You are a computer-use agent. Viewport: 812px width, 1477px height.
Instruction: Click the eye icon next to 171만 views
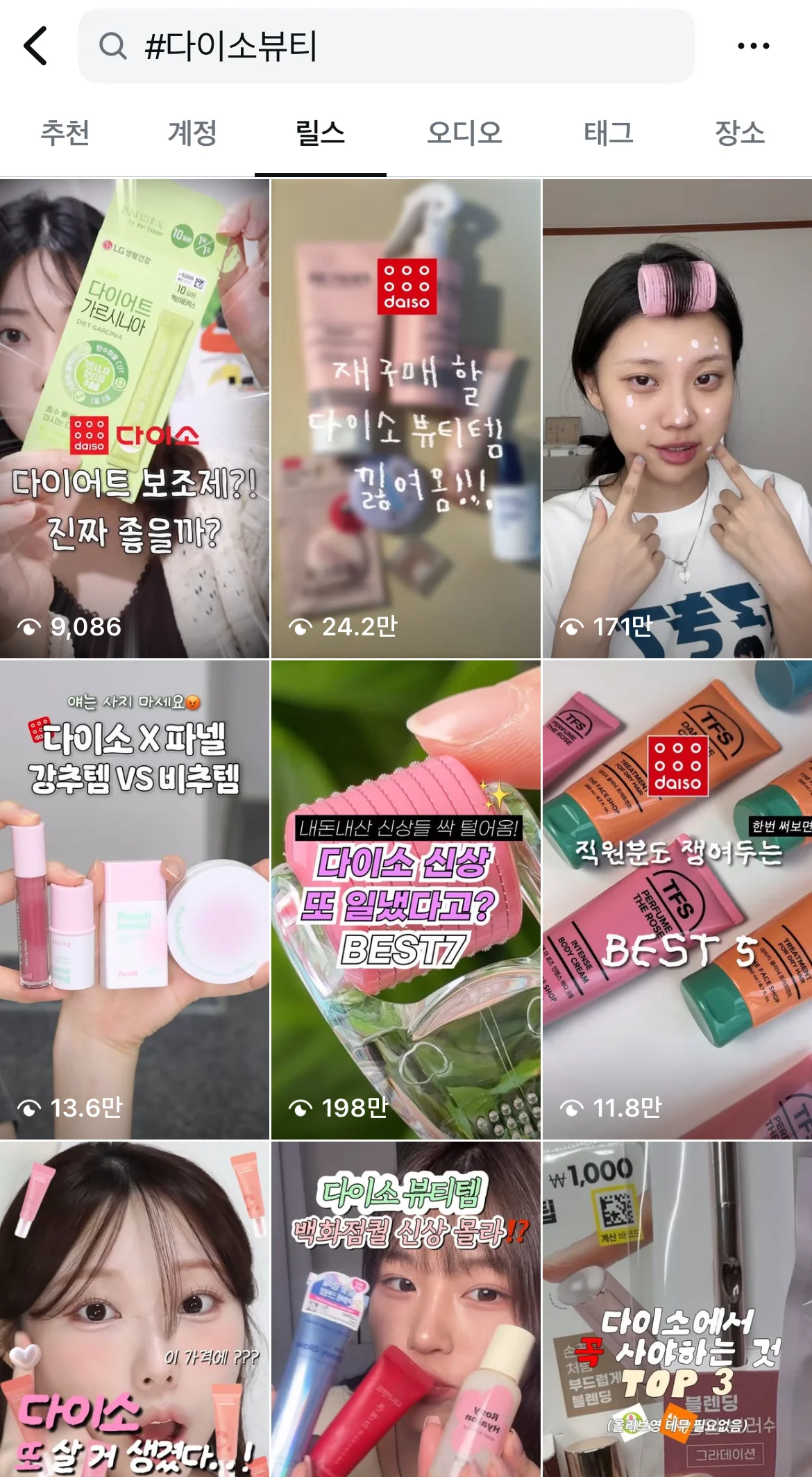(x=574, y=626)
